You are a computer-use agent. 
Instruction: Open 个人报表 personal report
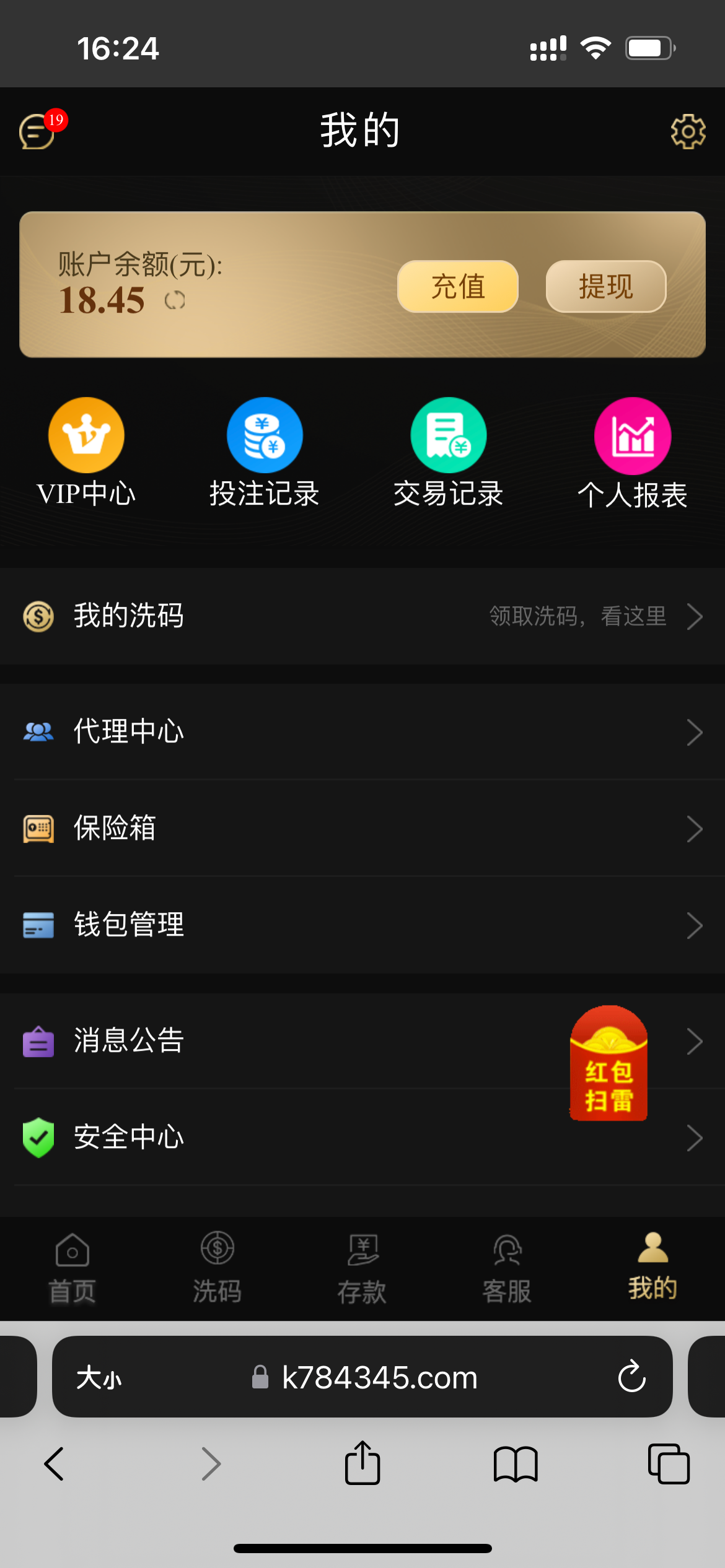[x=632, y=453]
